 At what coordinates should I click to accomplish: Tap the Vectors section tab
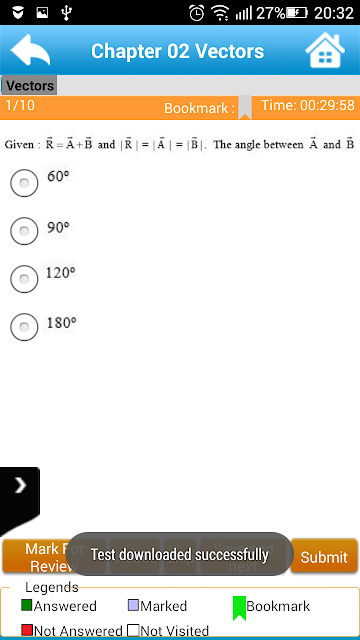coord(30,86)
